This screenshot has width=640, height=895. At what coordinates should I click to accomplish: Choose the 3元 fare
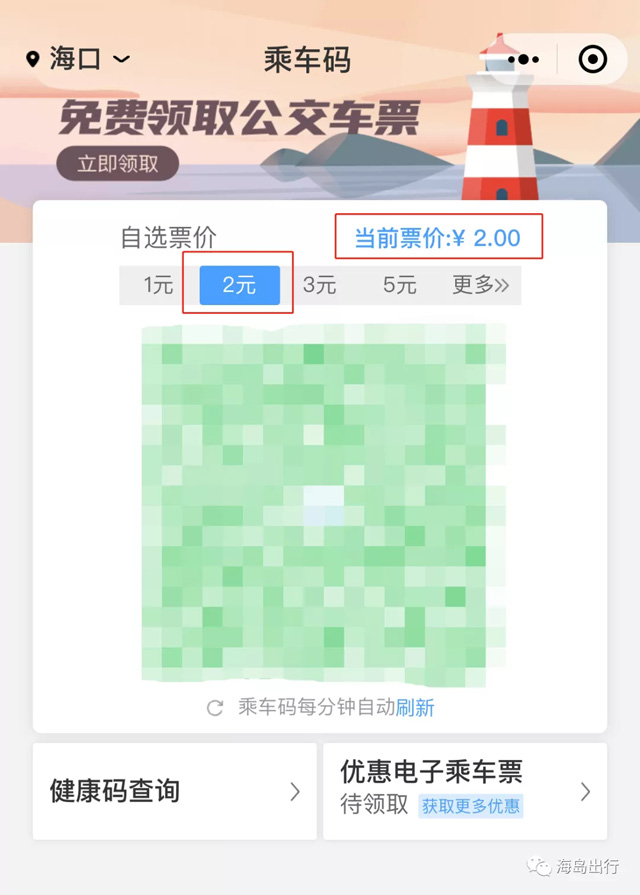(x=319, y=285)
